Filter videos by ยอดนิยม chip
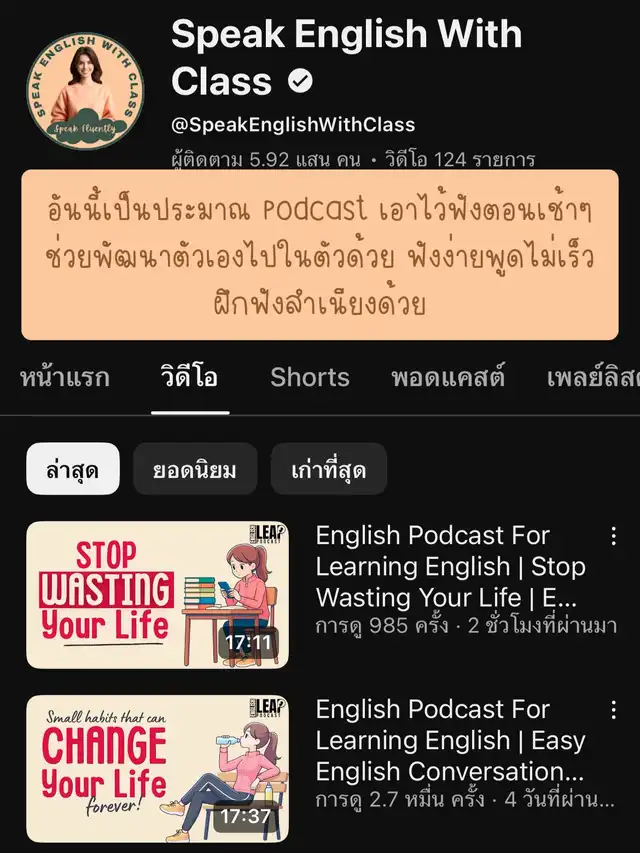Image resolution: width=640 pixels, height=853 pixels. (195, 469)
